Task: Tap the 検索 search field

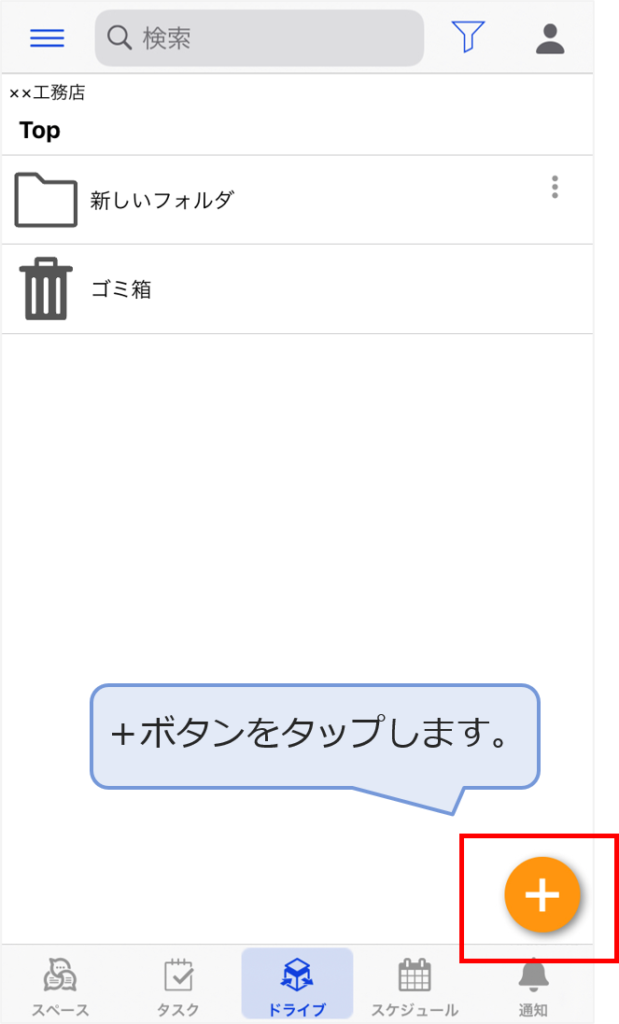Action: (x=260, y=38)
